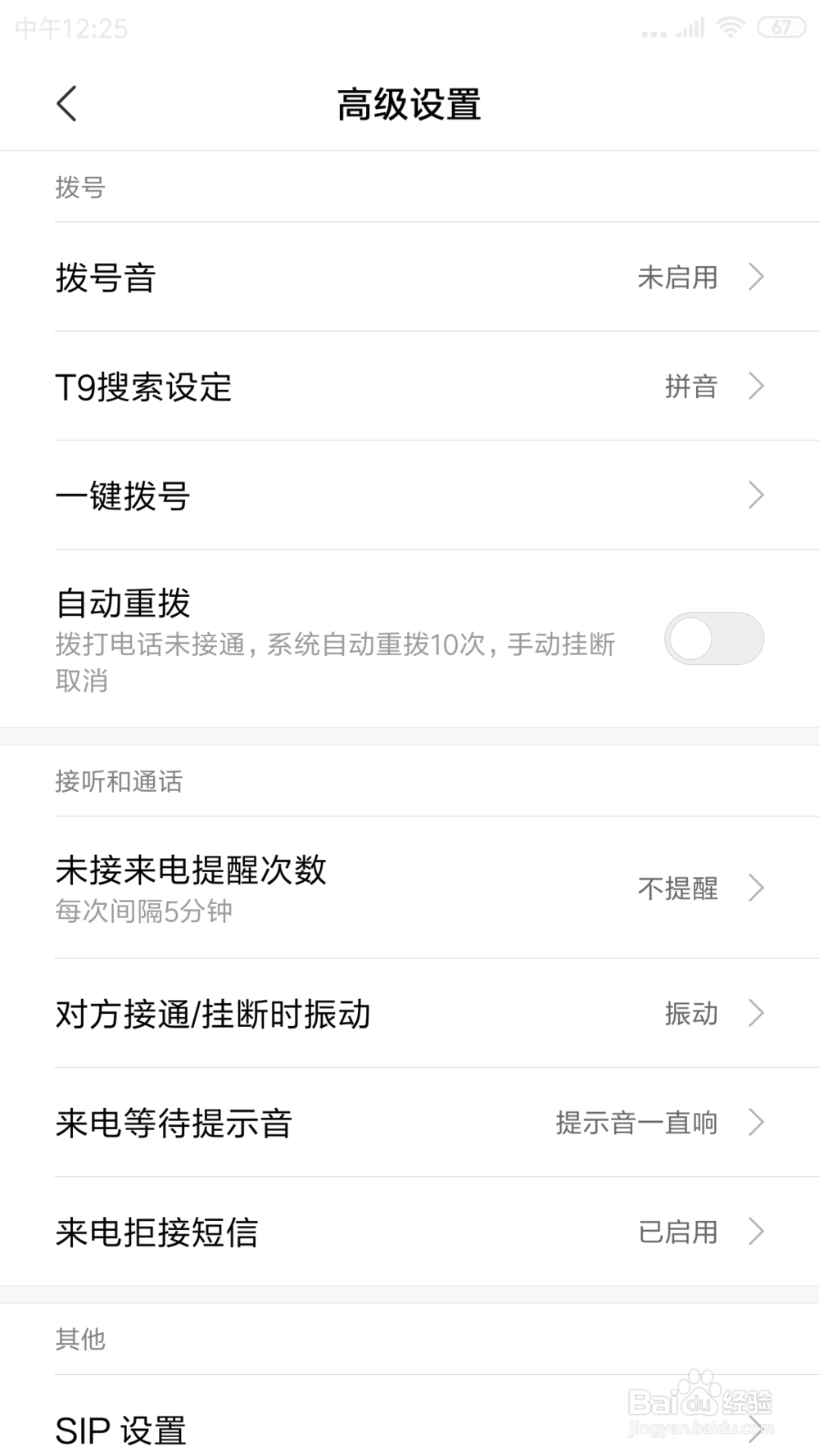Toggle 自动重拨 switch on
This screenshot has width=819, height=1456.
coord(714,639)
